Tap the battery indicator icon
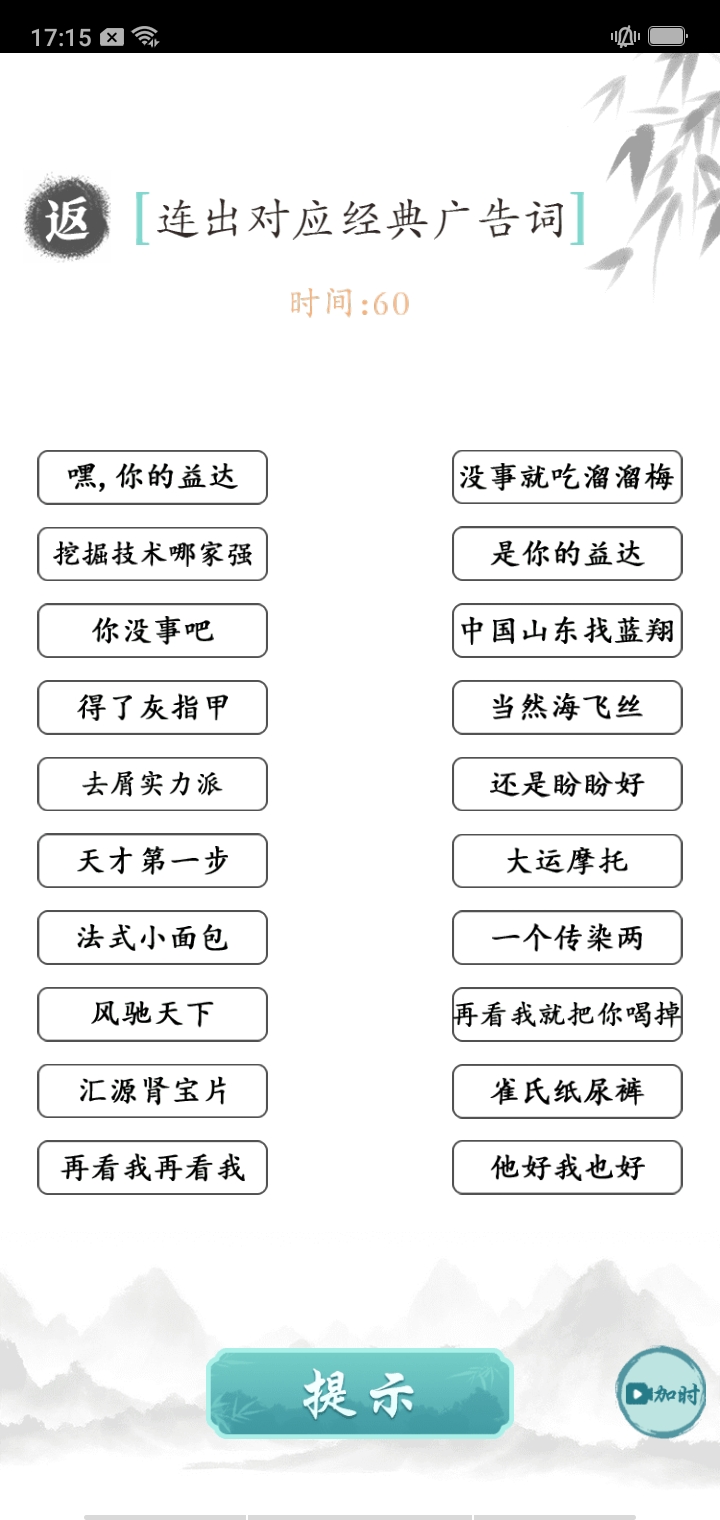The image size is (720, 1520). [666, 35]
